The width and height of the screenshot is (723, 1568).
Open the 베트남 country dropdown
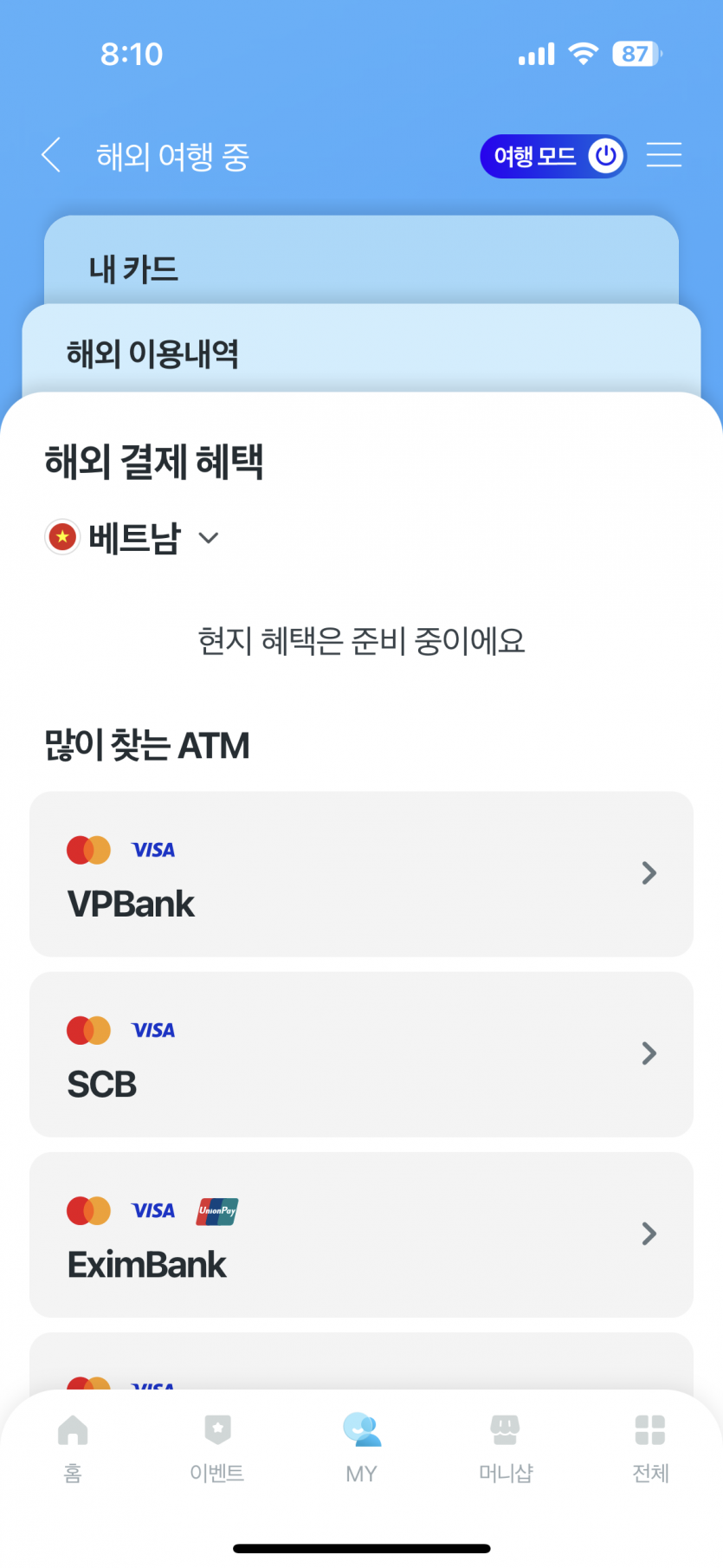pos(133,538)
